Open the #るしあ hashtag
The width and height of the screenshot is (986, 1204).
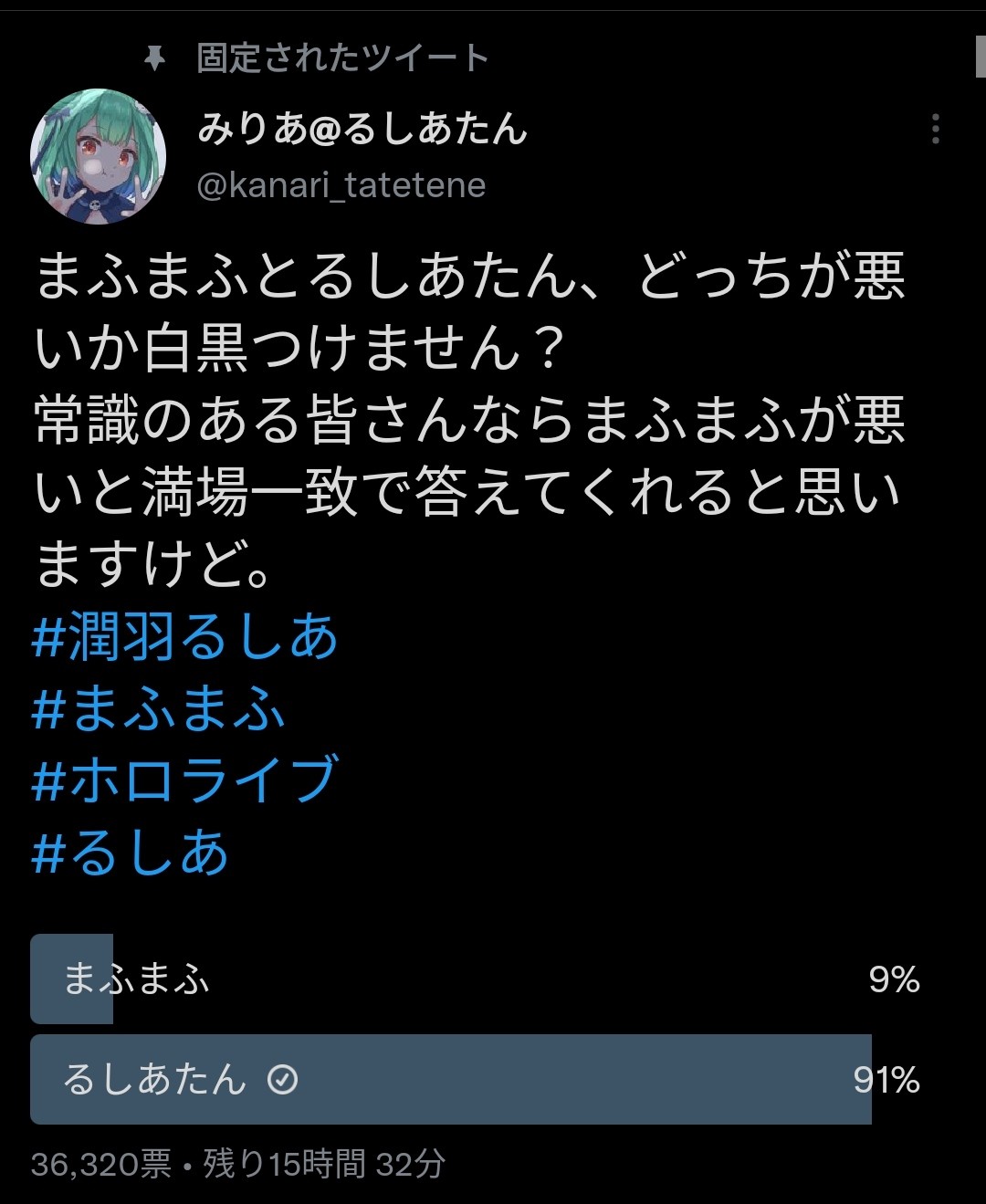[130, 852]
